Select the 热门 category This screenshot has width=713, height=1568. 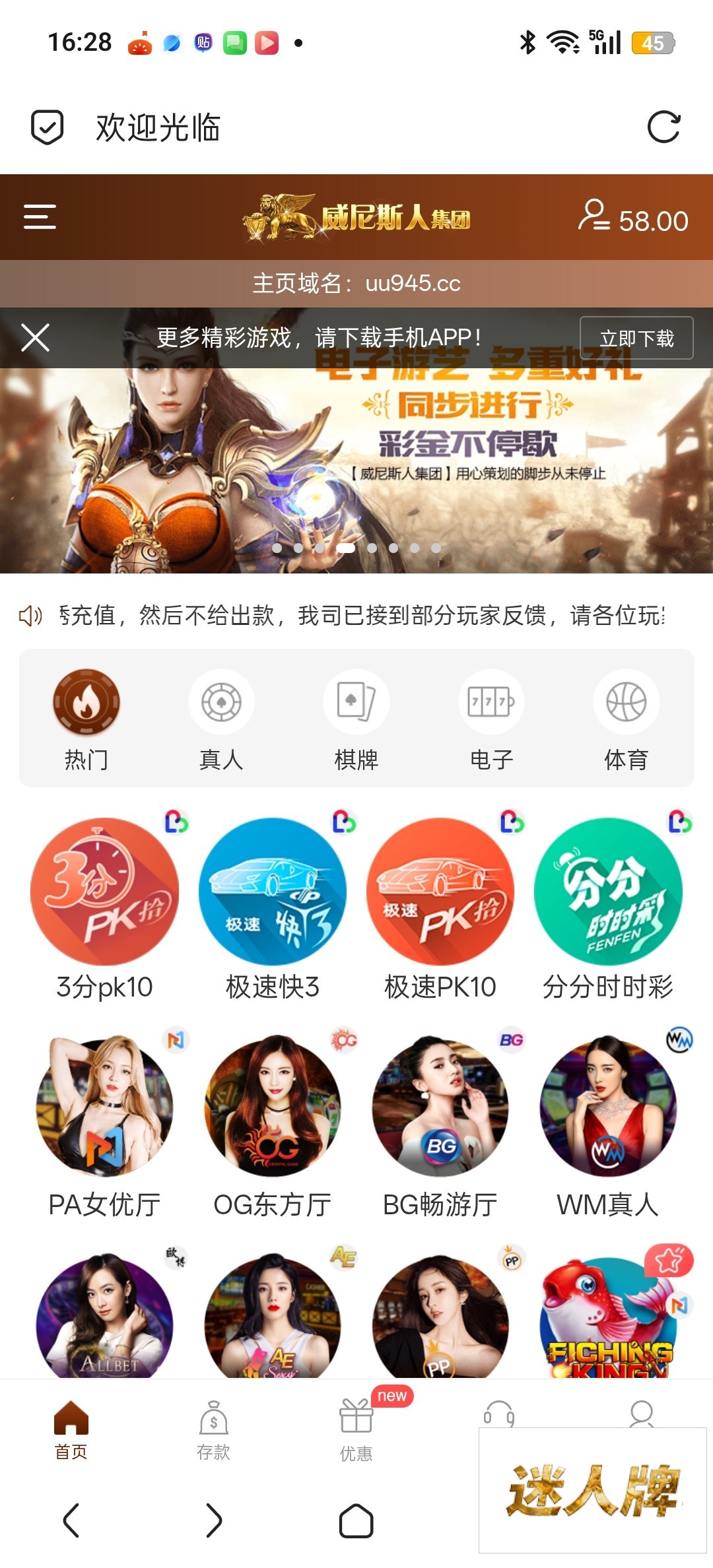tap(86, 719)
